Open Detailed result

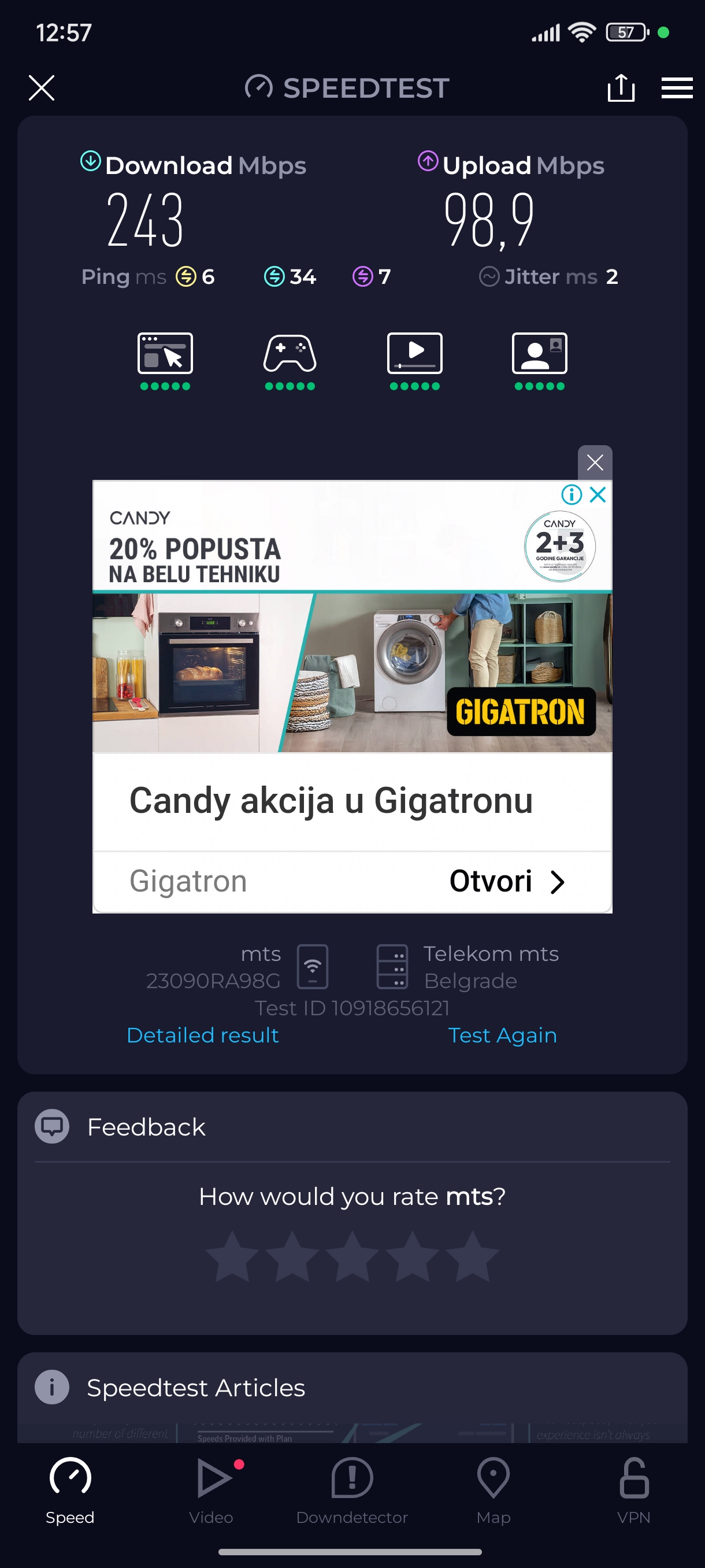point(203,1035)
